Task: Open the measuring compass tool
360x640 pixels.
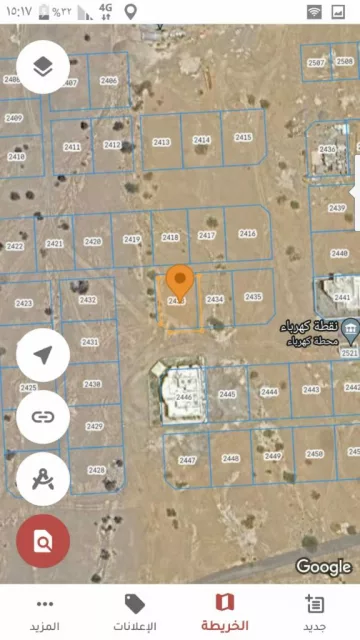Action: (x=43, y=479)
